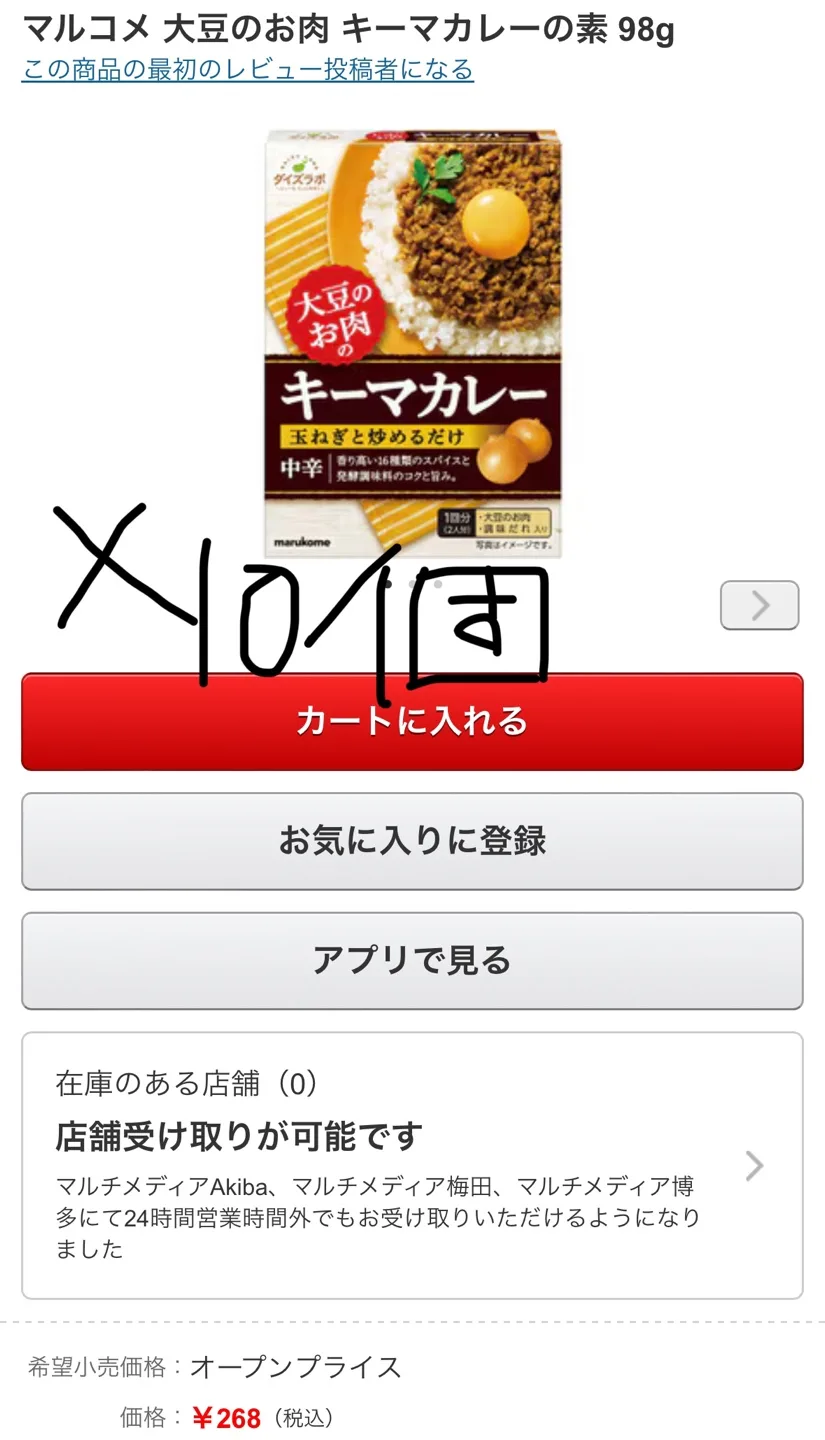Open the 店舗受け取りが可能です store pickup card

click(x=412, y=1165)
